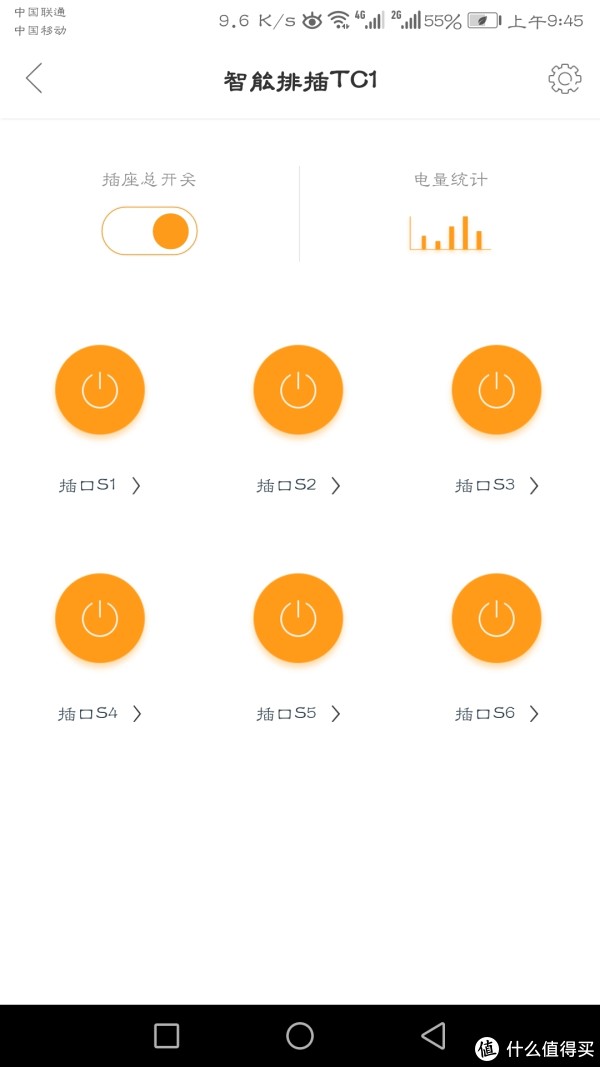
Task: Toggle the power button for 插口S4
Action: (x=100, y=618)
